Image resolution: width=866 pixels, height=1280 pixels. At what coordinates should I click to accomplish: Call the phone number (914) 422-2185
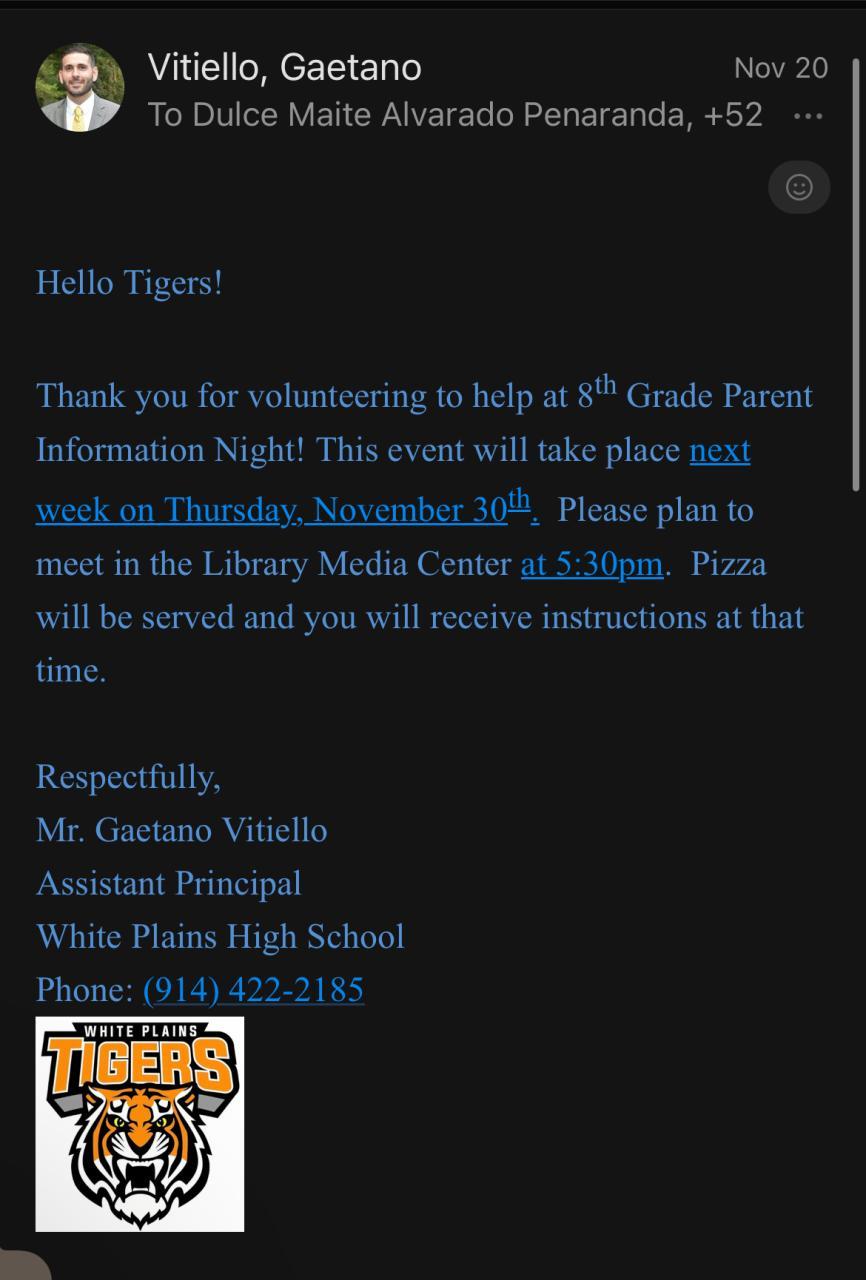pos(253,990)
